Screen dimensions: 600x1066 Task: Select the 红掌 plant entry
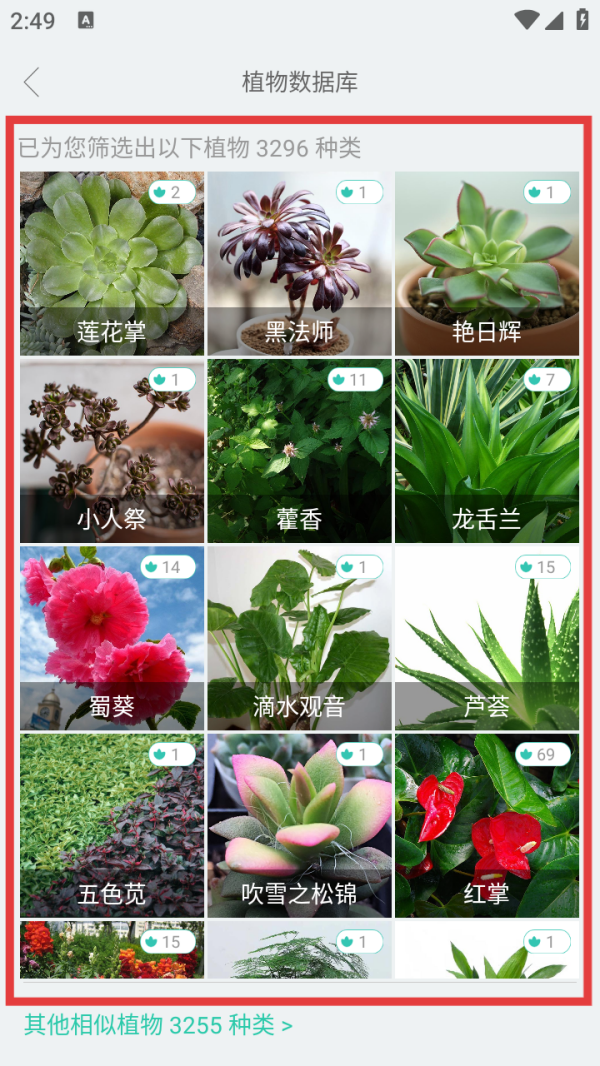pos(487,825)
